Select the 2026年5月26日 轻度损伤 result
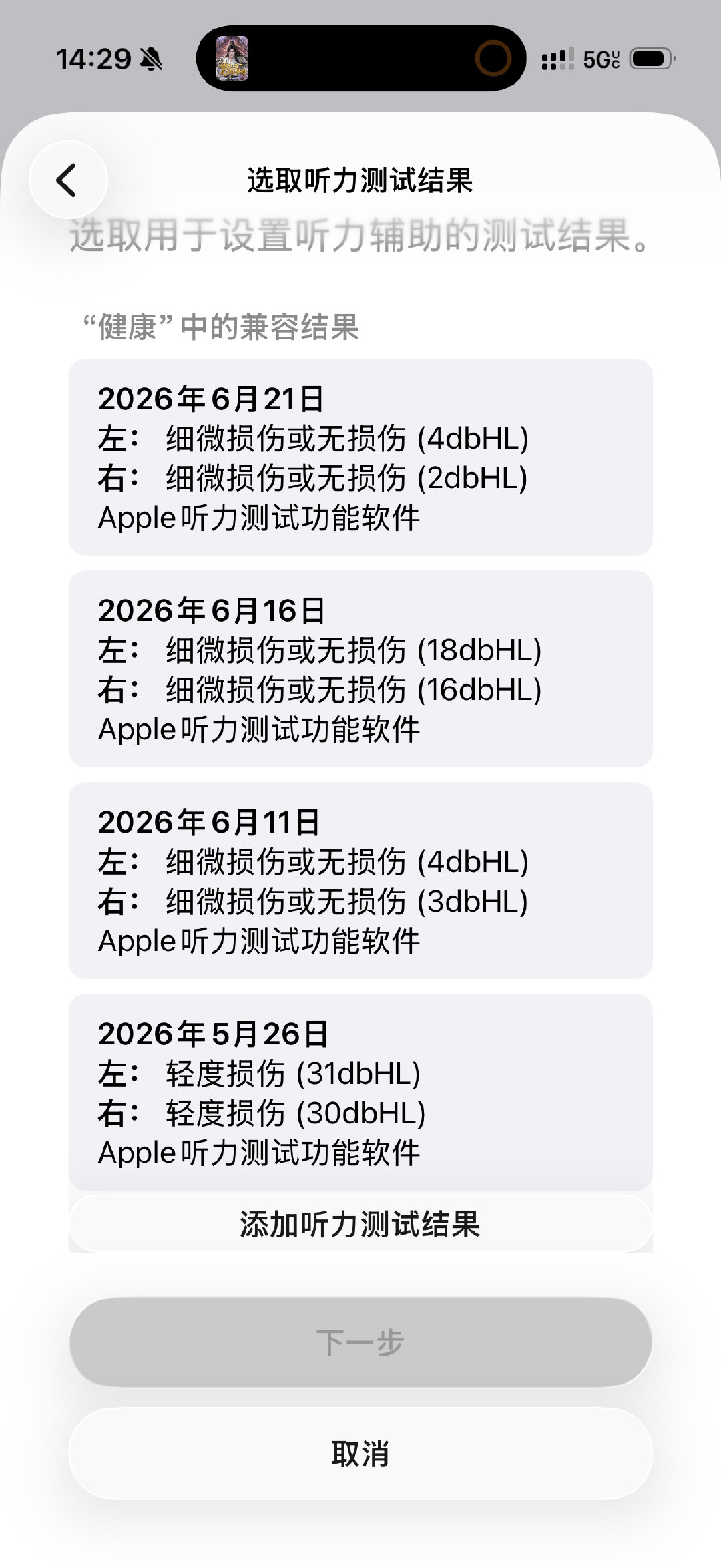The width and height of the screenshot is (721, 1568). [x=360, y=1092]
